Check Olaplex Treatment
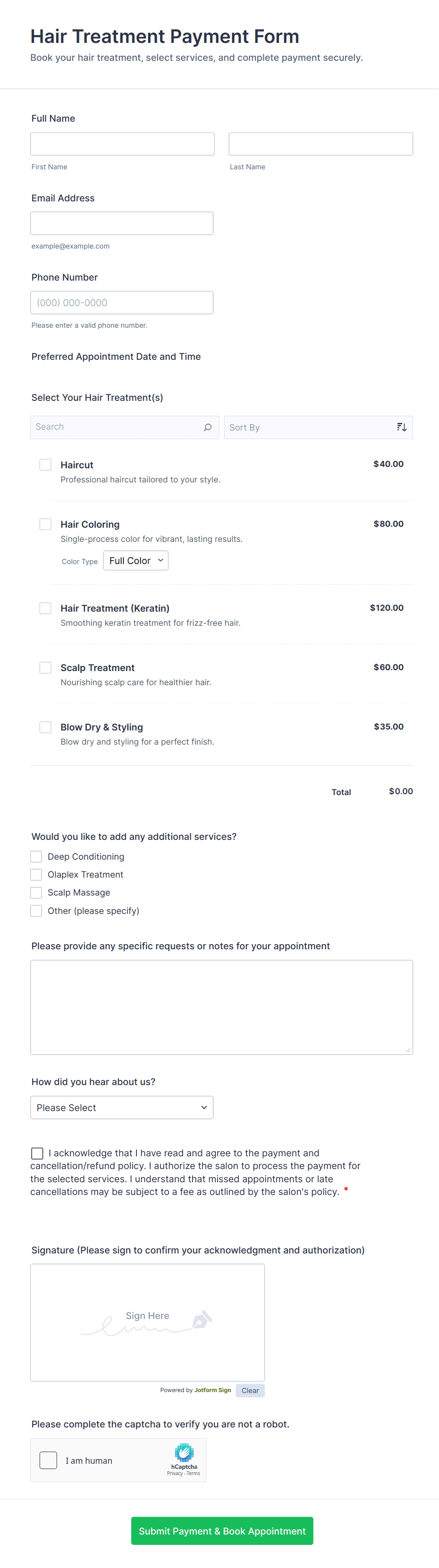 (x=36, y=875)
